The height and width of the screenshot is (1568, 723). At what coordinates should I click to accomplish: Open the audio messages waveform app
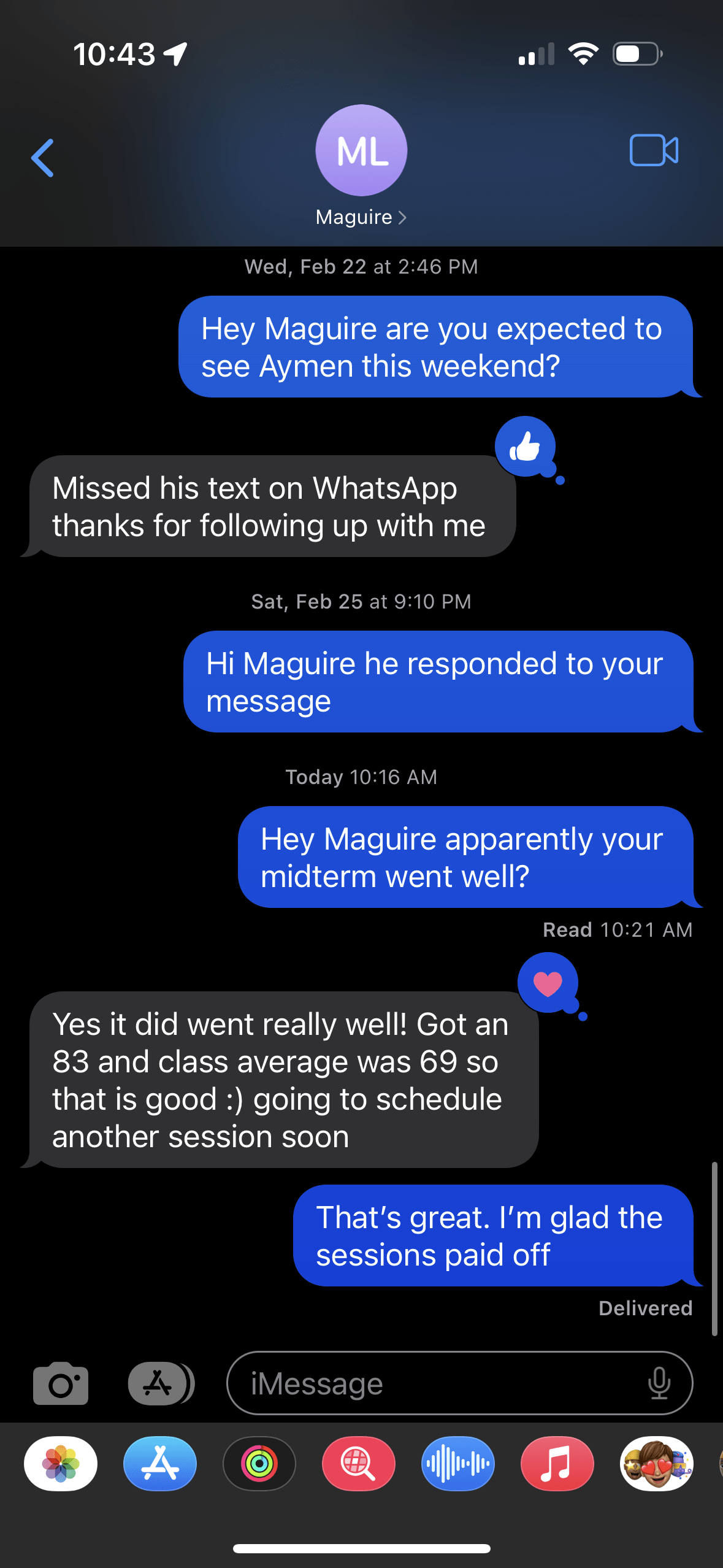pyautogui.click(x=458, y=1464)
